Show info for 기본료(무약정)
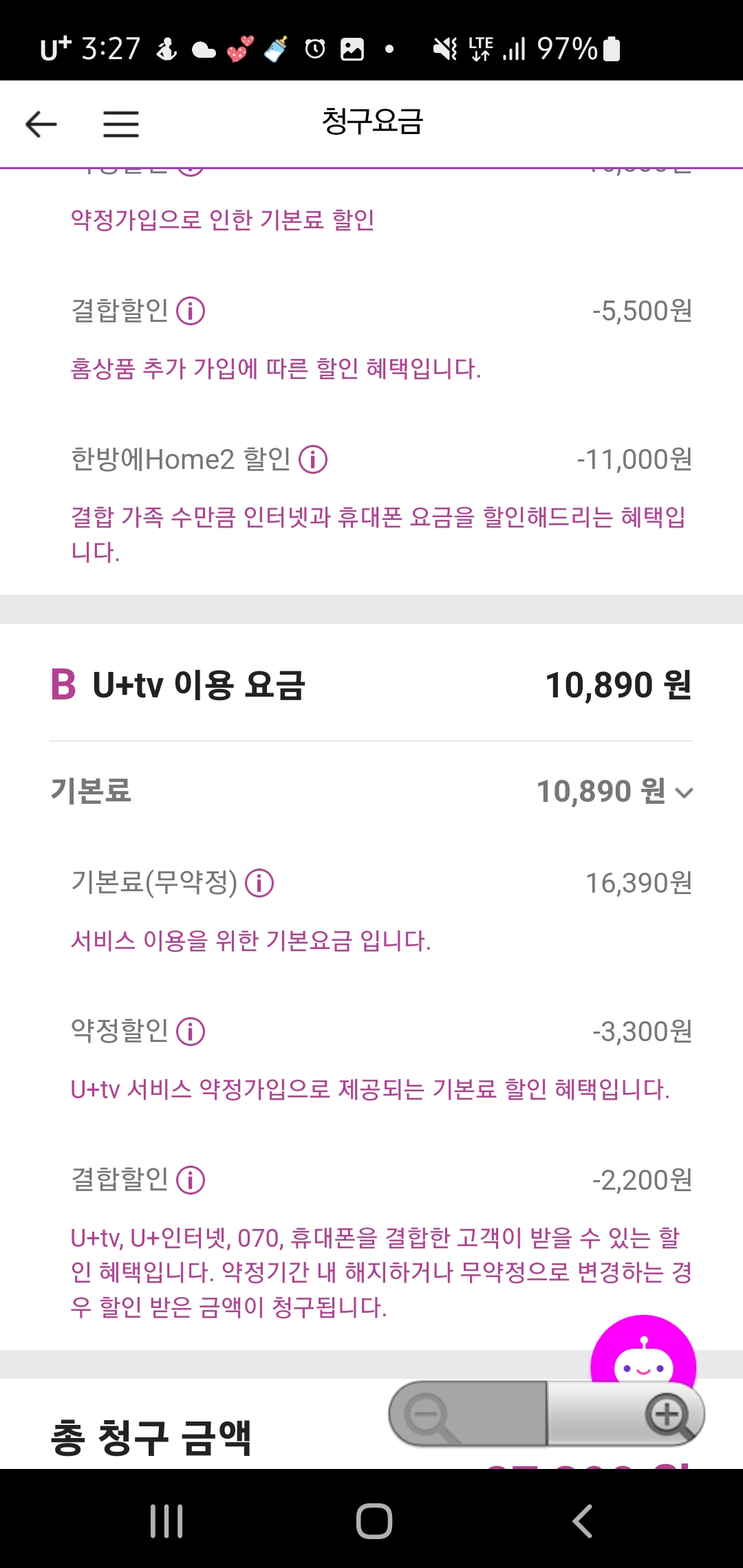Image resolution: width=743 pixels, height=1568 pixels. [x=259, y=883]
